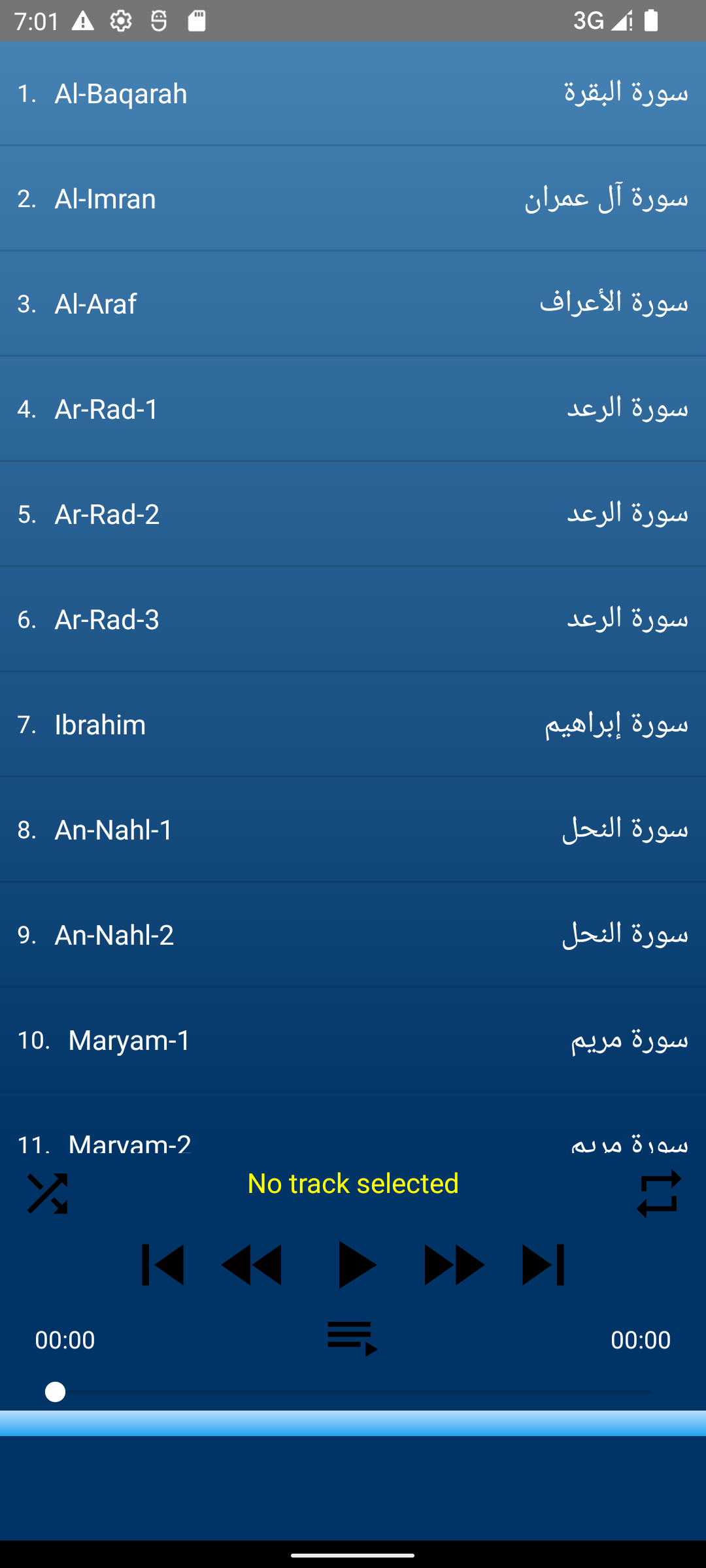The image size is (706, 1568).
Task: Toggle repeat mode
Action: (x=659, y=1194)
